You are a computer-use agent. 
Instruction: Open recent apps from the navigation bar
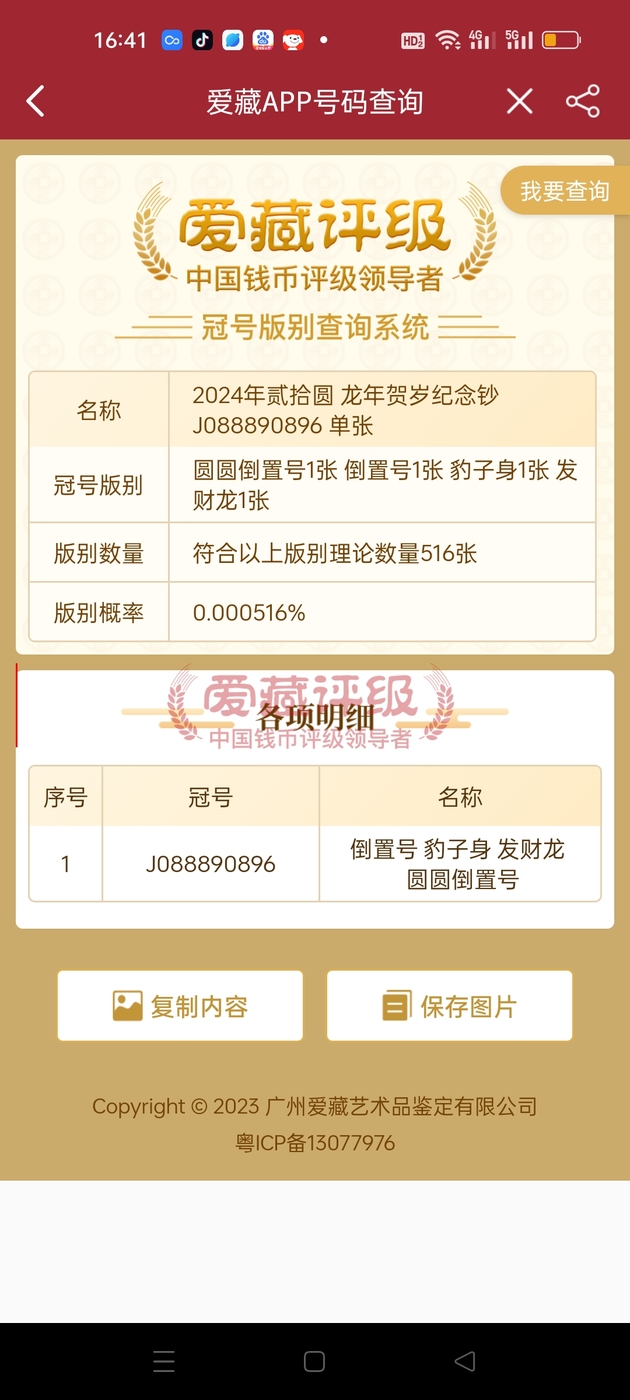coord(164,1361)
